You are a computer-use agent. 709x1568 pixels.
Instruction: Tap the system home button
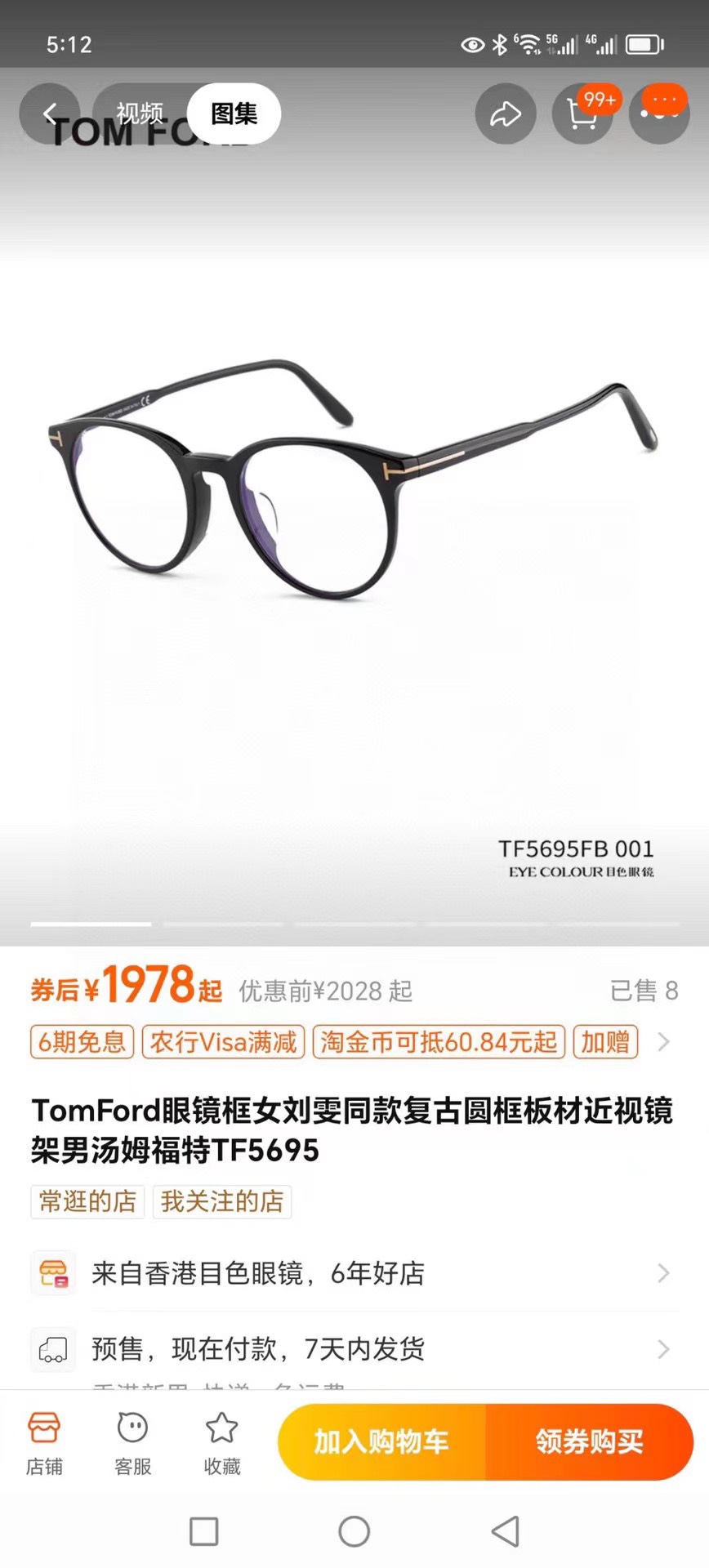point(354,1531)
